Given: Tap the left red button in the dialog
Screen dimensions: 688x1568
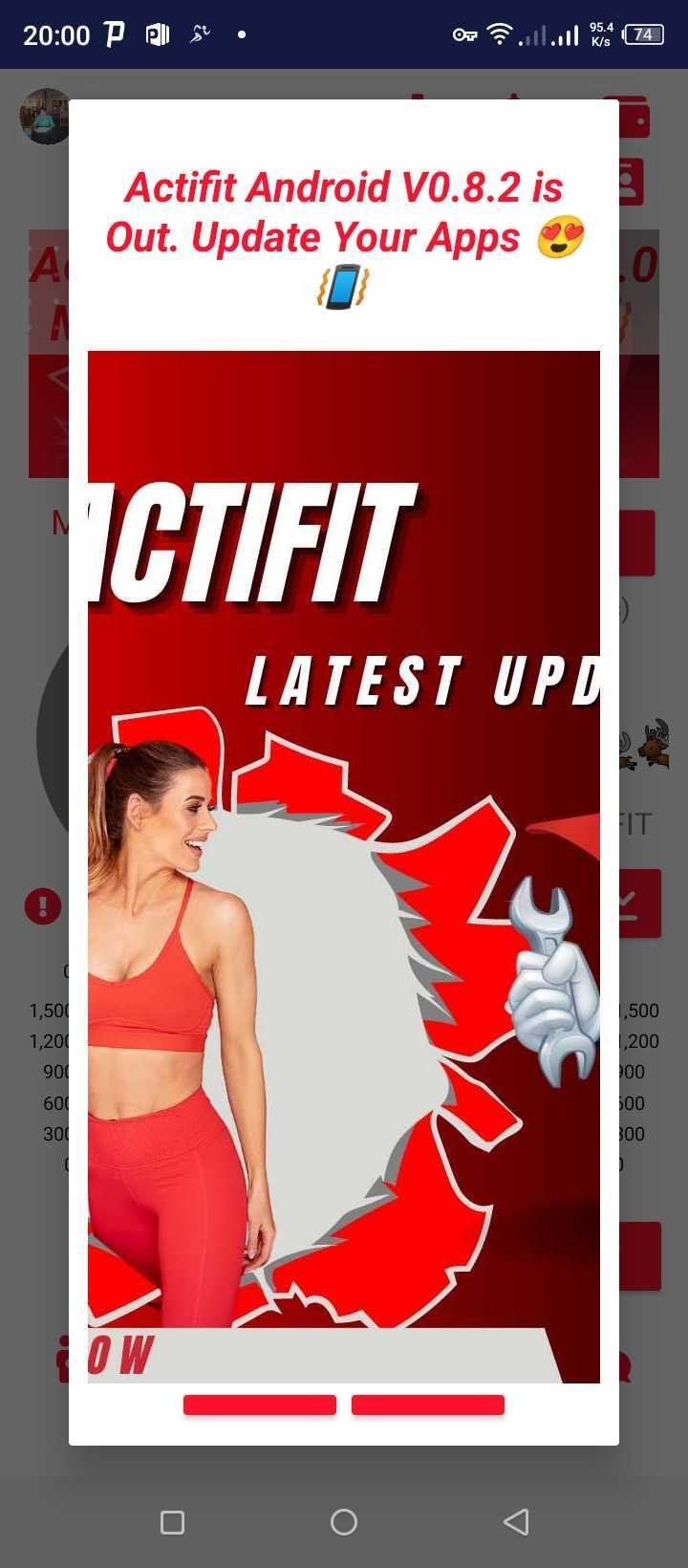Looking at the screenshot, I should click(260, 1405).
